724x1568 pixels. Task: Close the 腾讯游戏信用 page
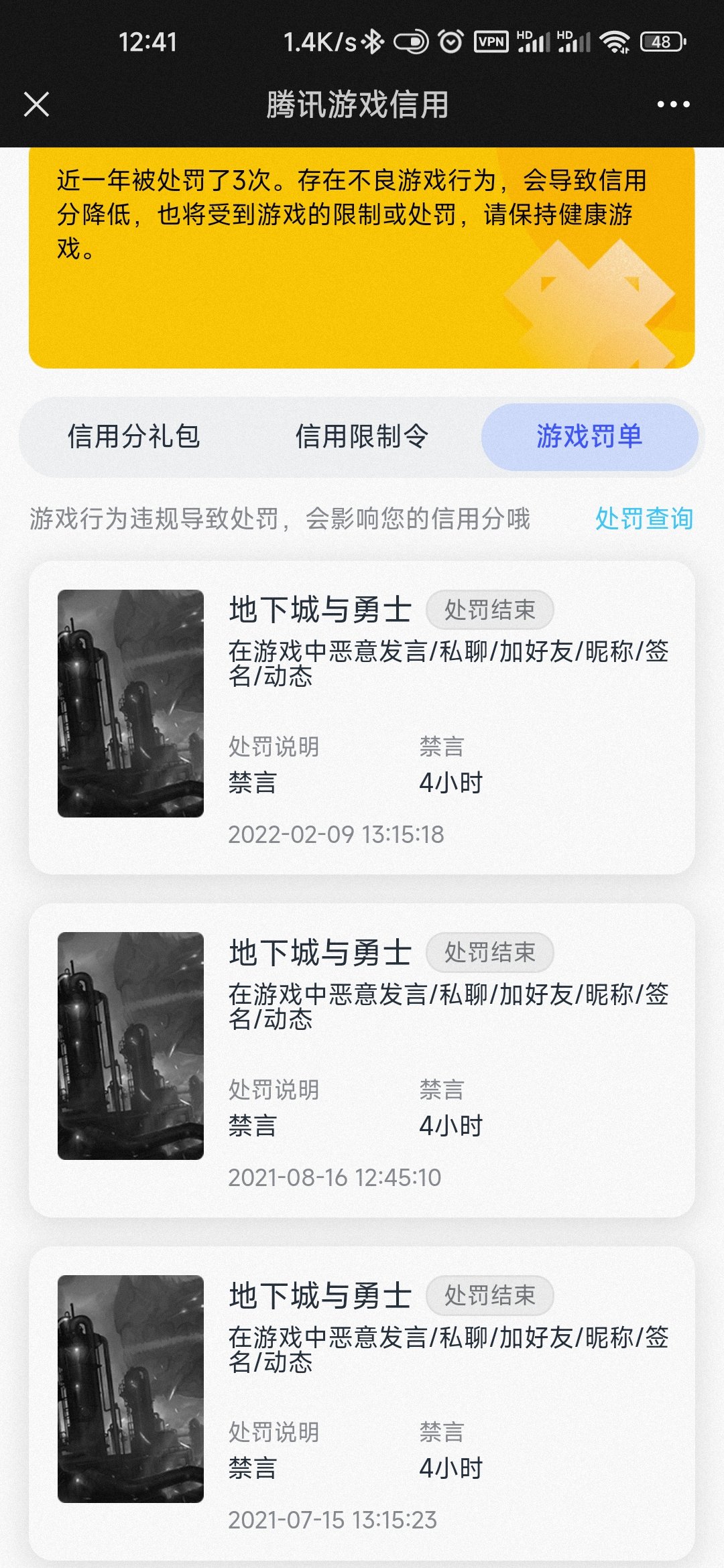click(x=36, y=105)
